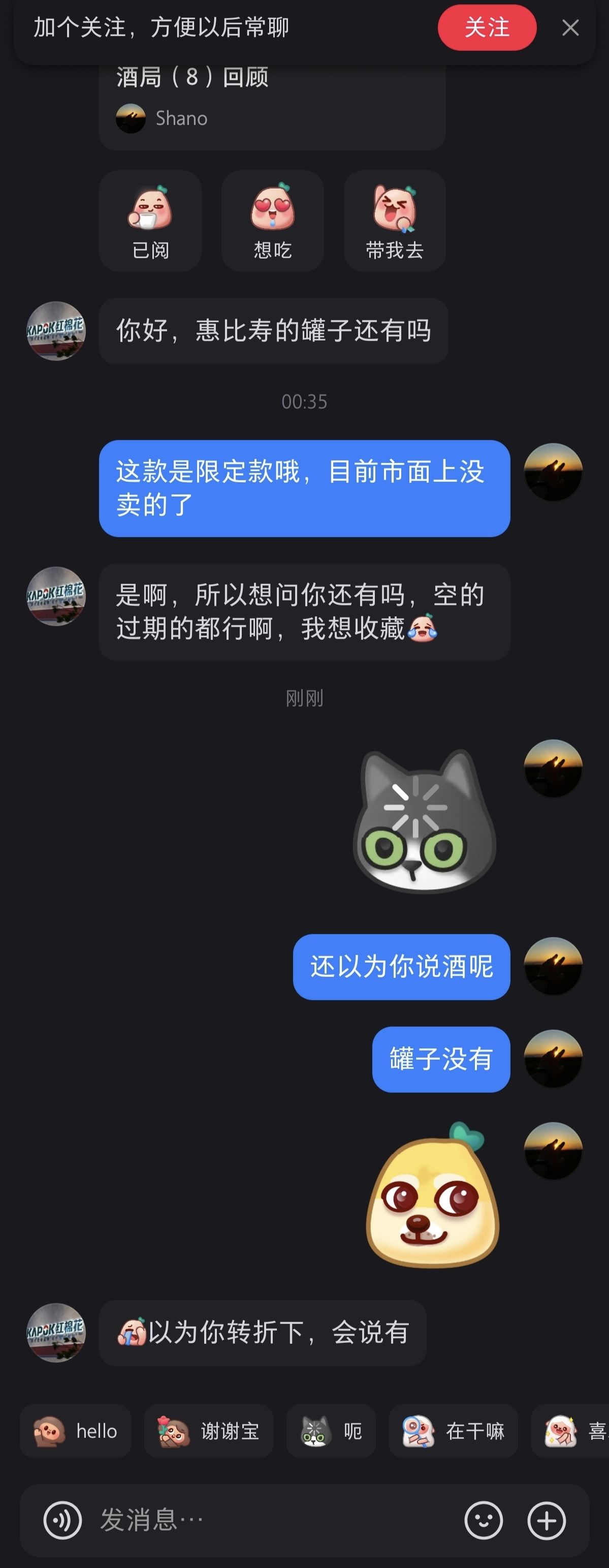609x1568 pixels.
Task: Select the hello quick reply chip
Action: (76, 1430)
